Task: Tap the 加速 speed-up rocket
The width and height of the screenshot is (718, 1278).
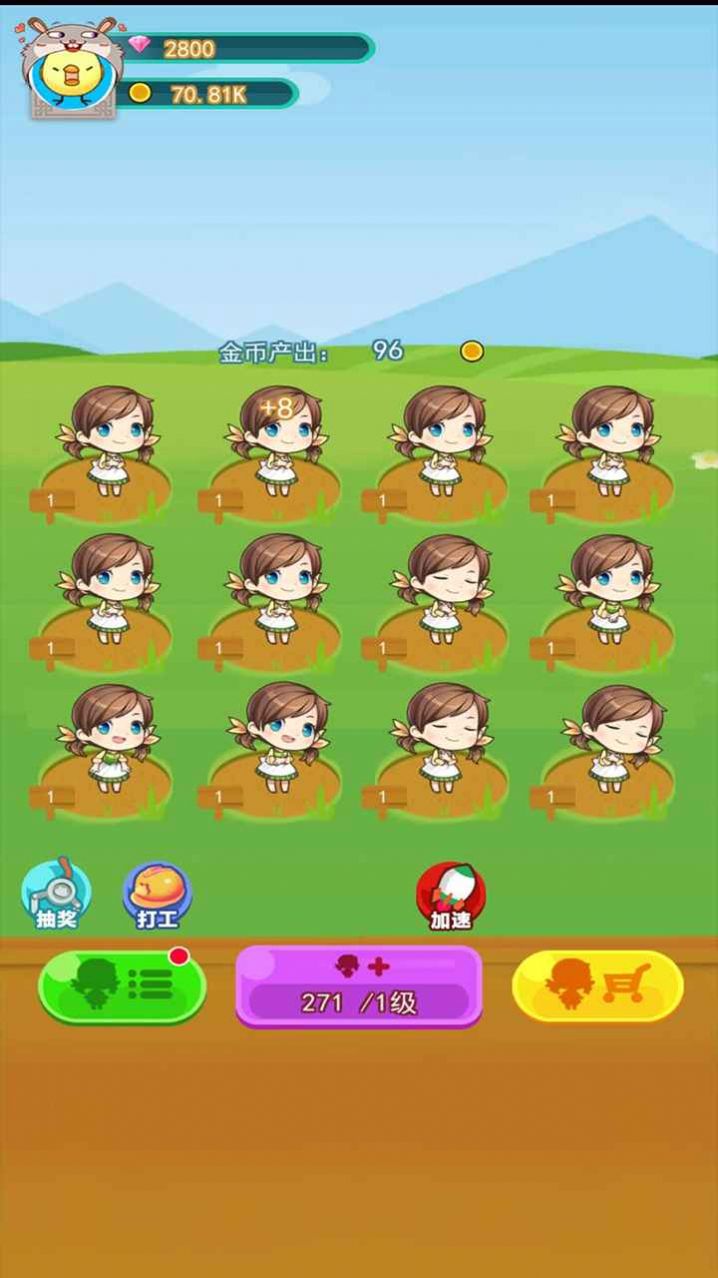Action: pyautogui.click(x=451, y=895)
